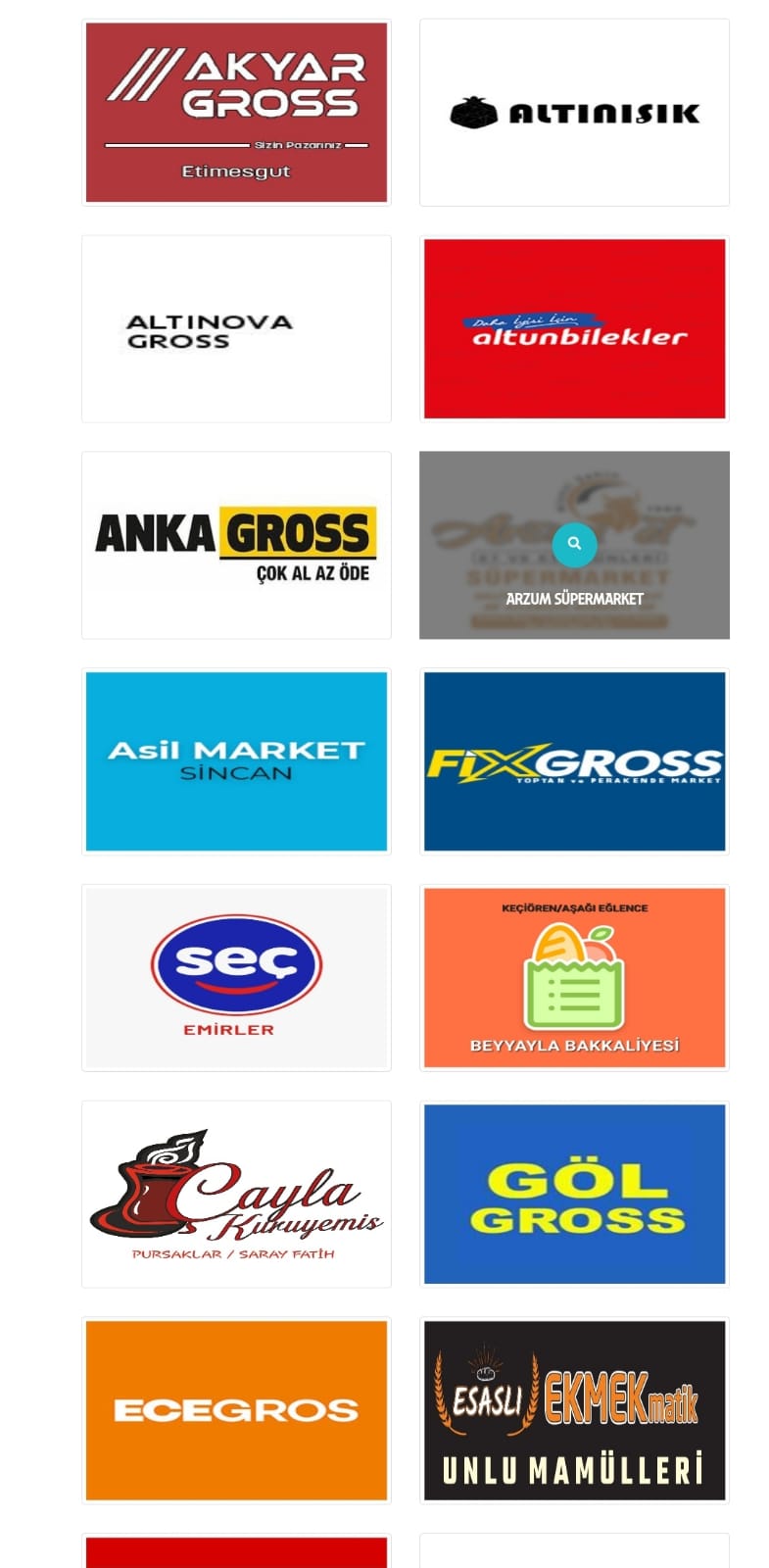Tap the Altunbilekler market tile

[574, 329]
